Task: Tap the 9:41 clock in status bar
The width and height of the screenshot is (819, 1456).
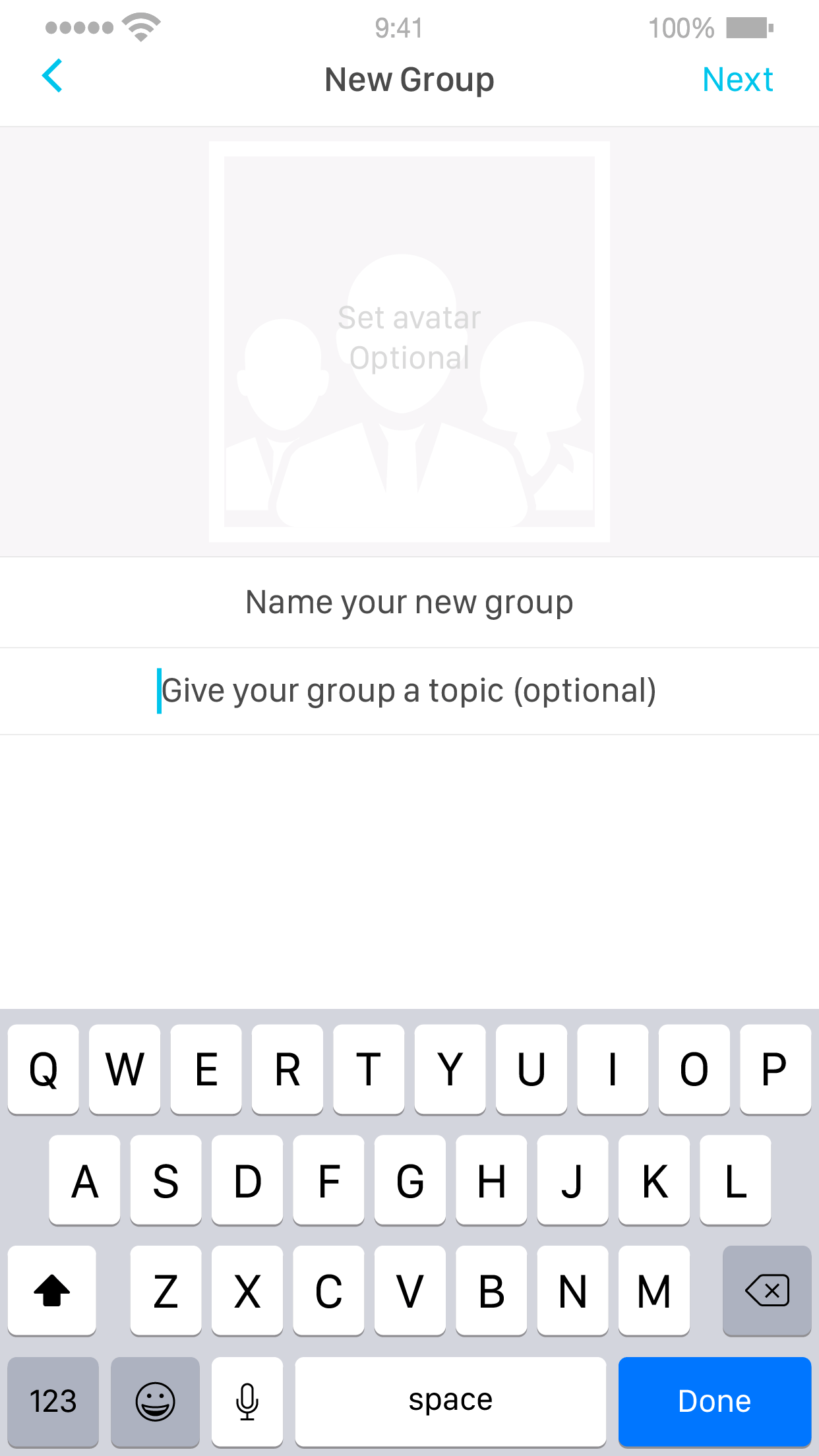Action: (400, 26)
